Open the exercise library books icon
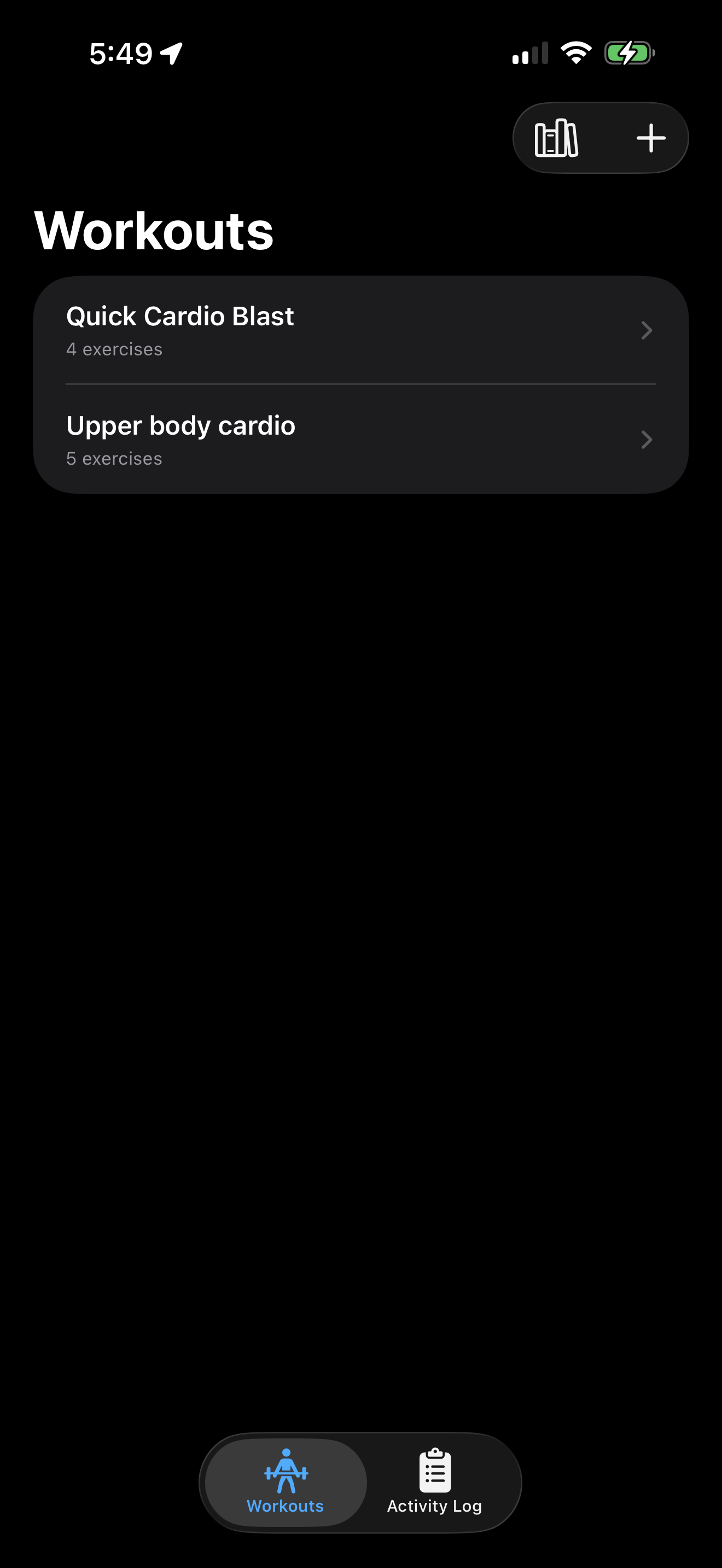 point(556,138)
